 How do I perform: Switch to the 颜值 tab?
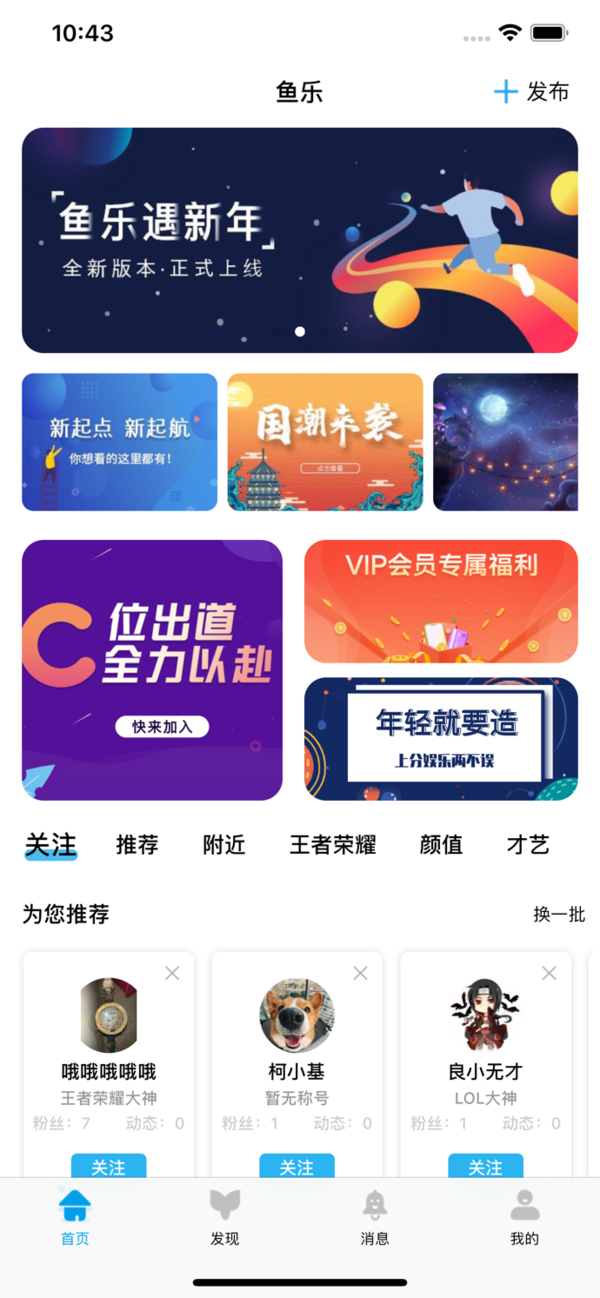tap(441, 845)
